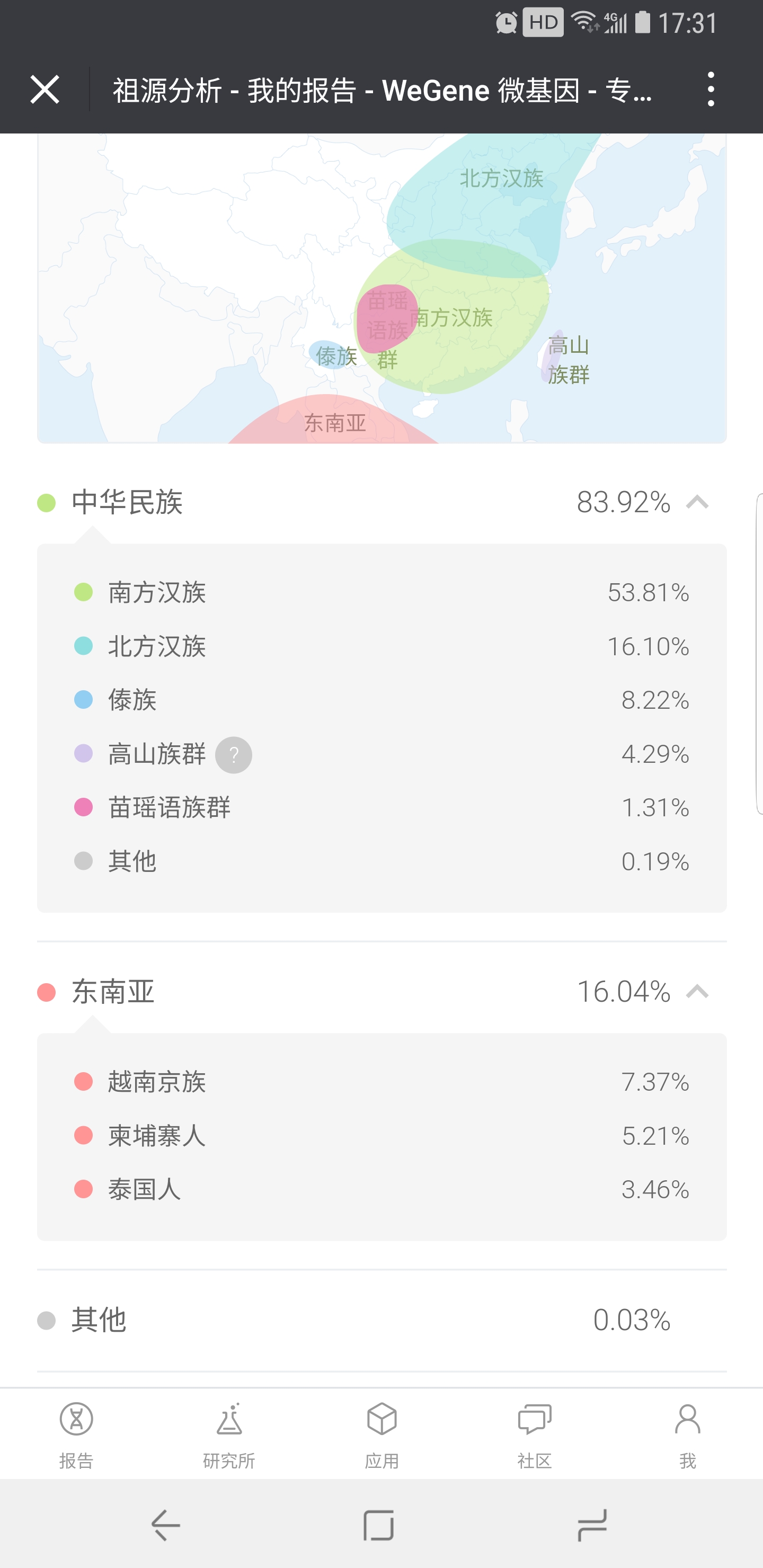Close the WeGene report page
Viewport: 763px width, 1568px height.
pos(45,90)
